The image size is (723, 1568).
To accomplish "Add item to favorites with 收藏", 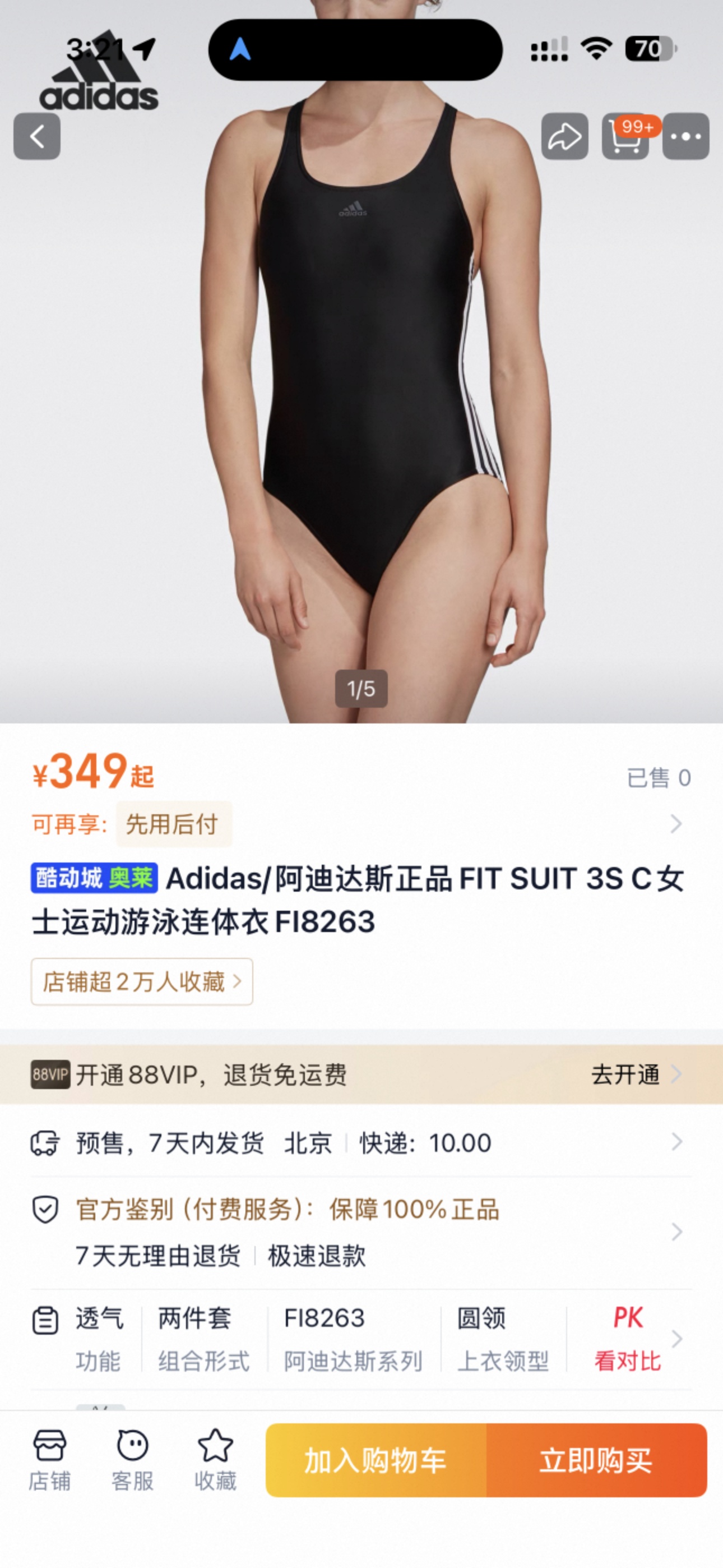I will click(x=215, y=1460).
